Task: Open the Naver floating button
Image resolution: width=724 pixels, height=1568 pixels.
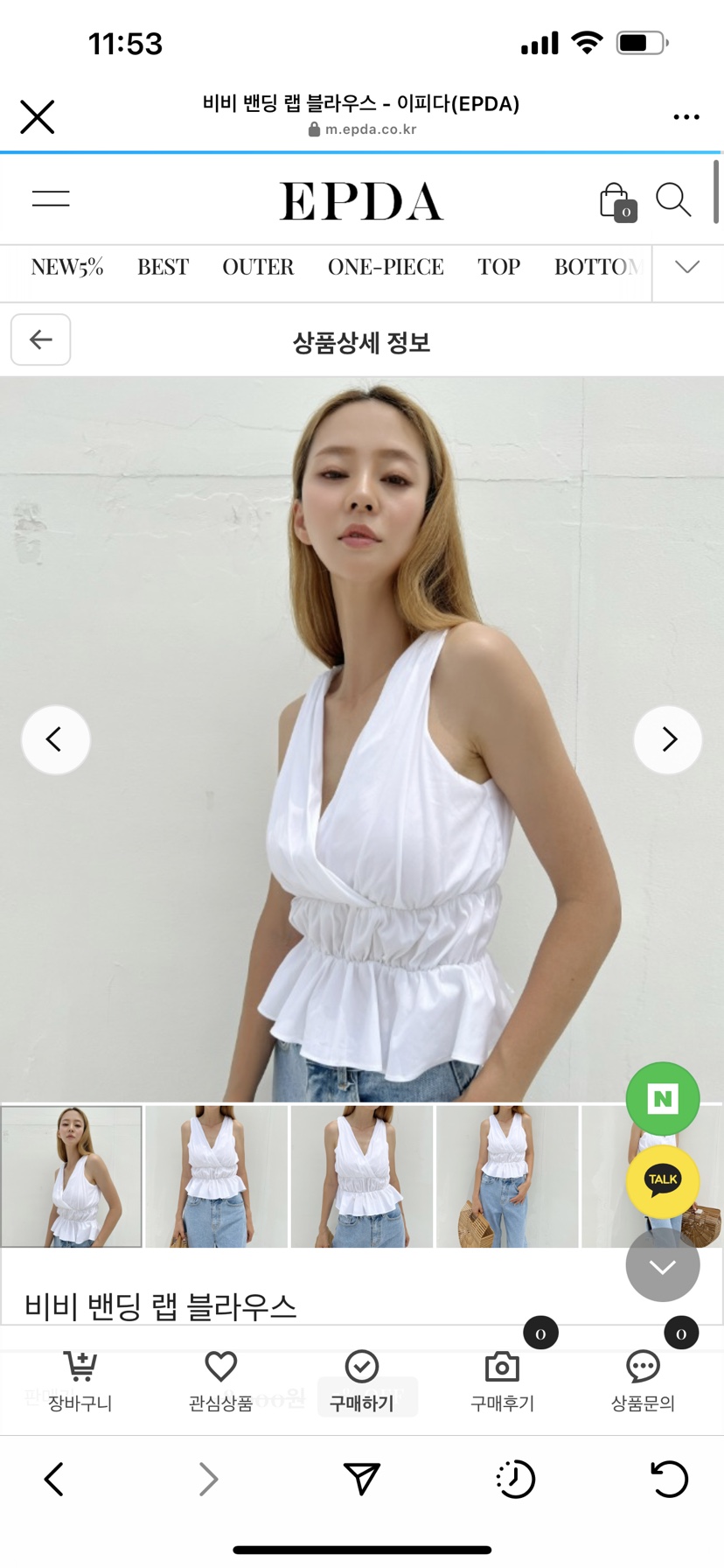Action: tap(662, 1099)
